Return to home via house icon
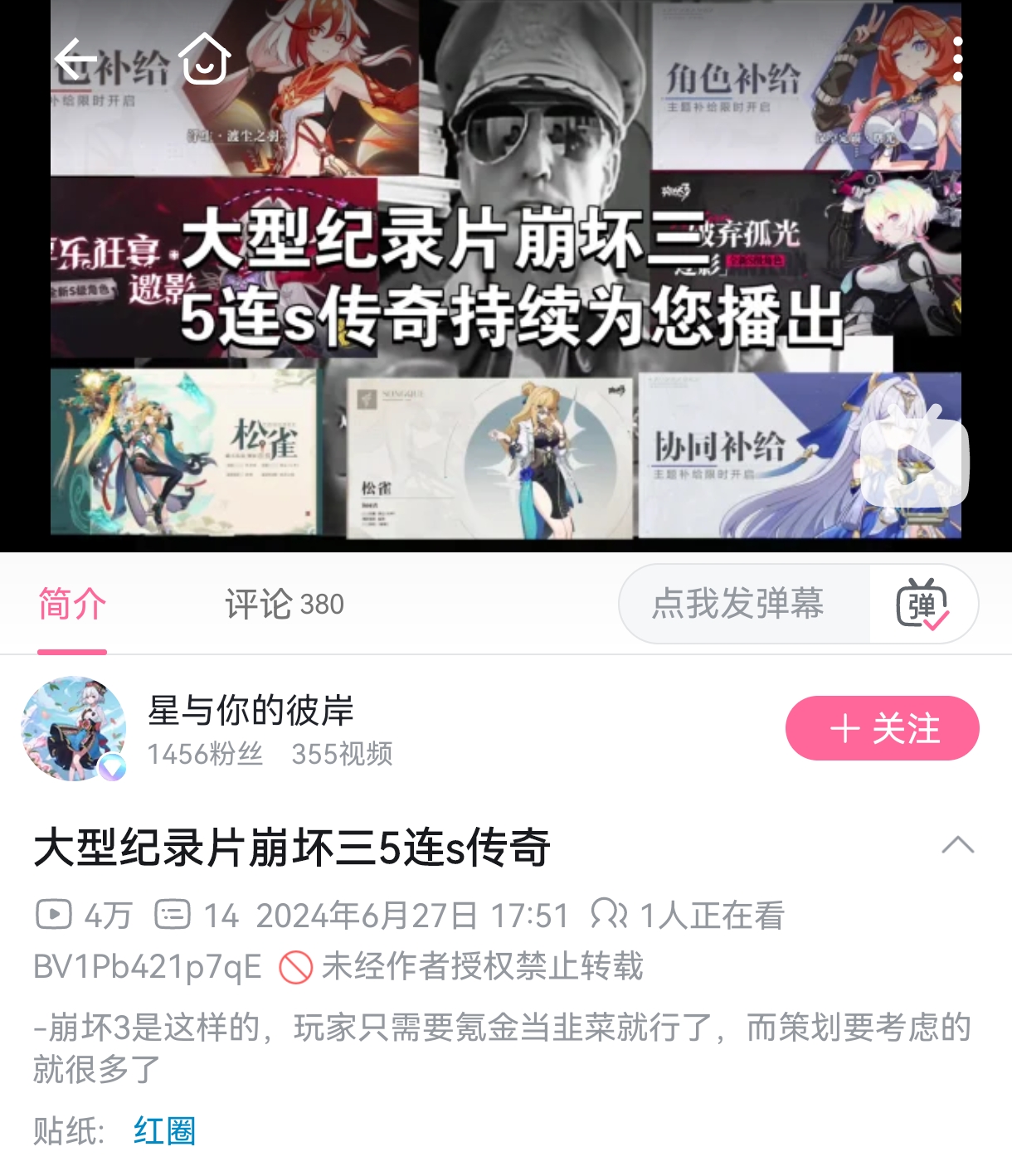 (205, 59)
